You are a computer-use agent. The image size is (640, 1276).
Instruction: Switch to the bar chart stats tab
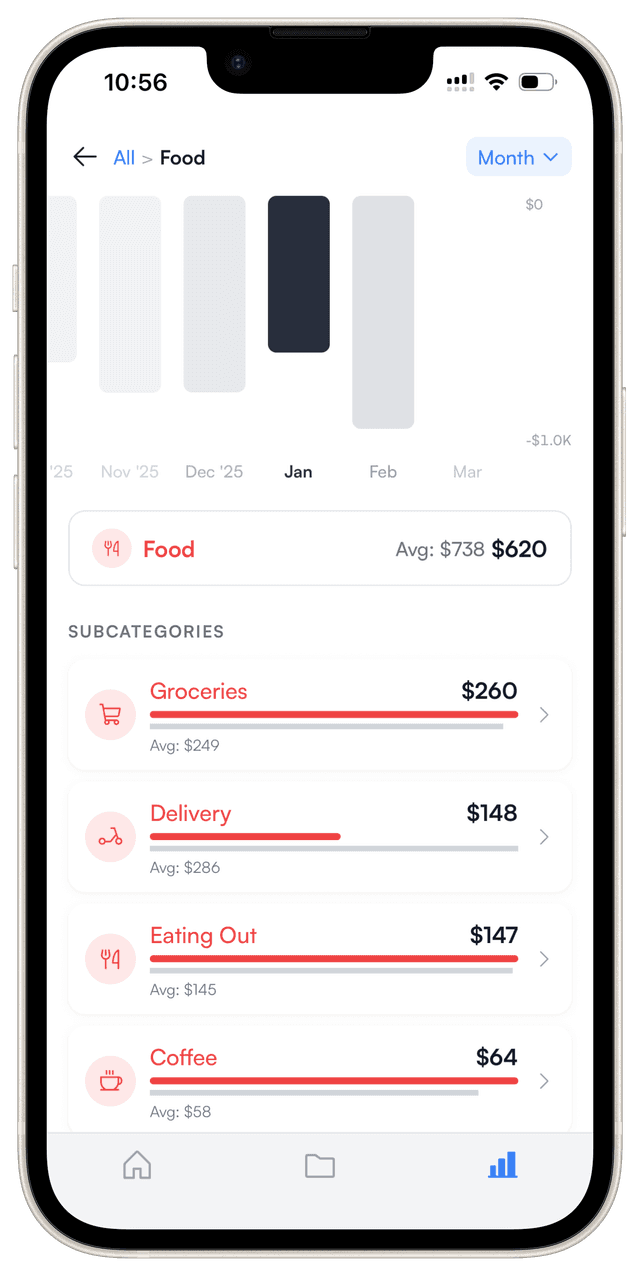pyautogui.click(x=502, y=1164)
